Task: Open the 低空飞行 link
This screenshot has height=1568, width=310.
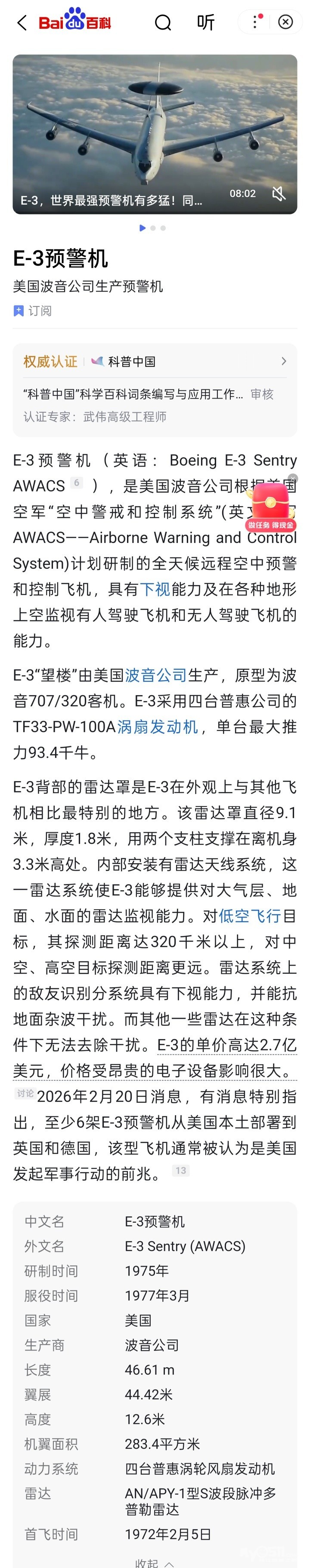Action: pos(250,916)
